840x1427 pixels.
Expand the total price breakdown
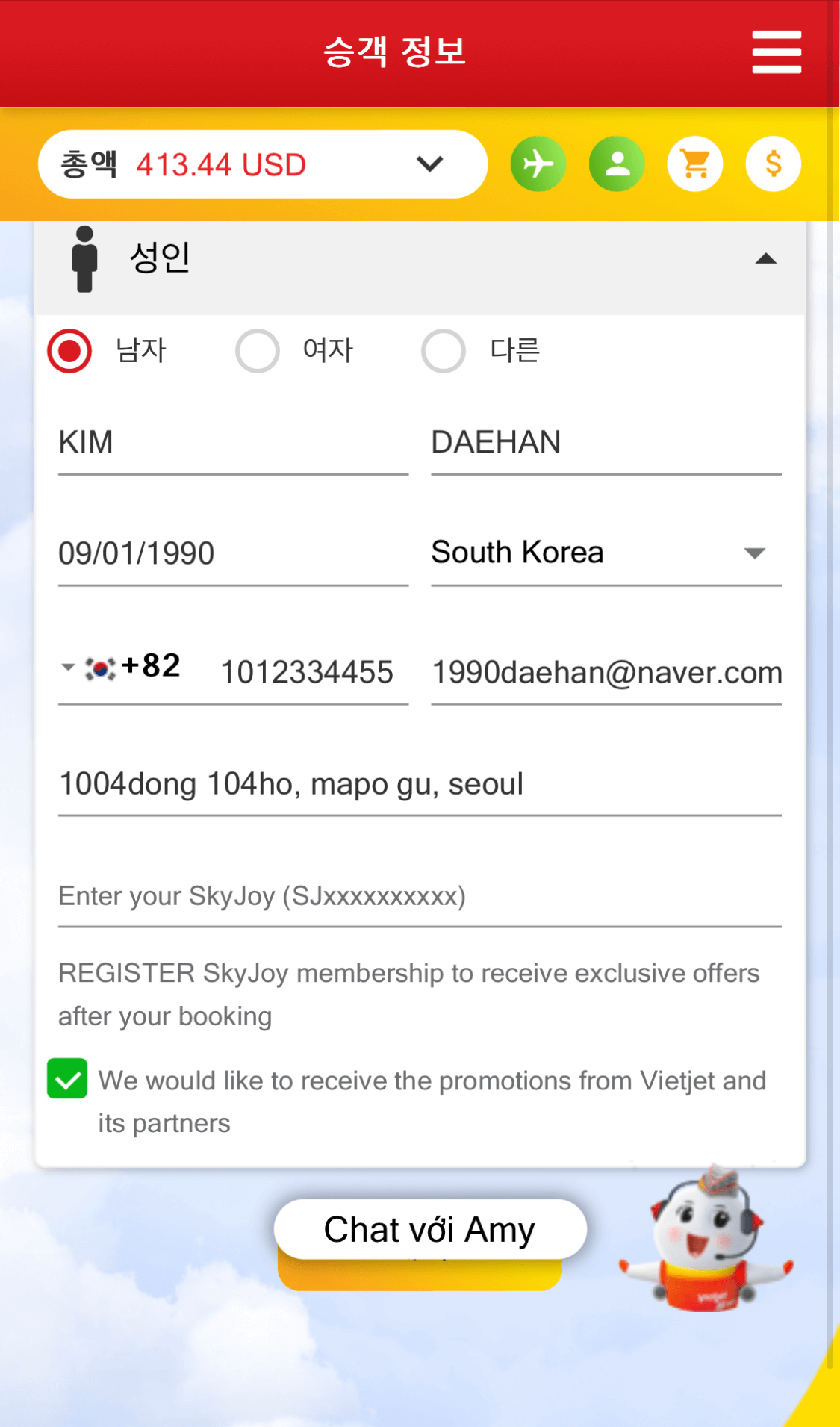429,164
